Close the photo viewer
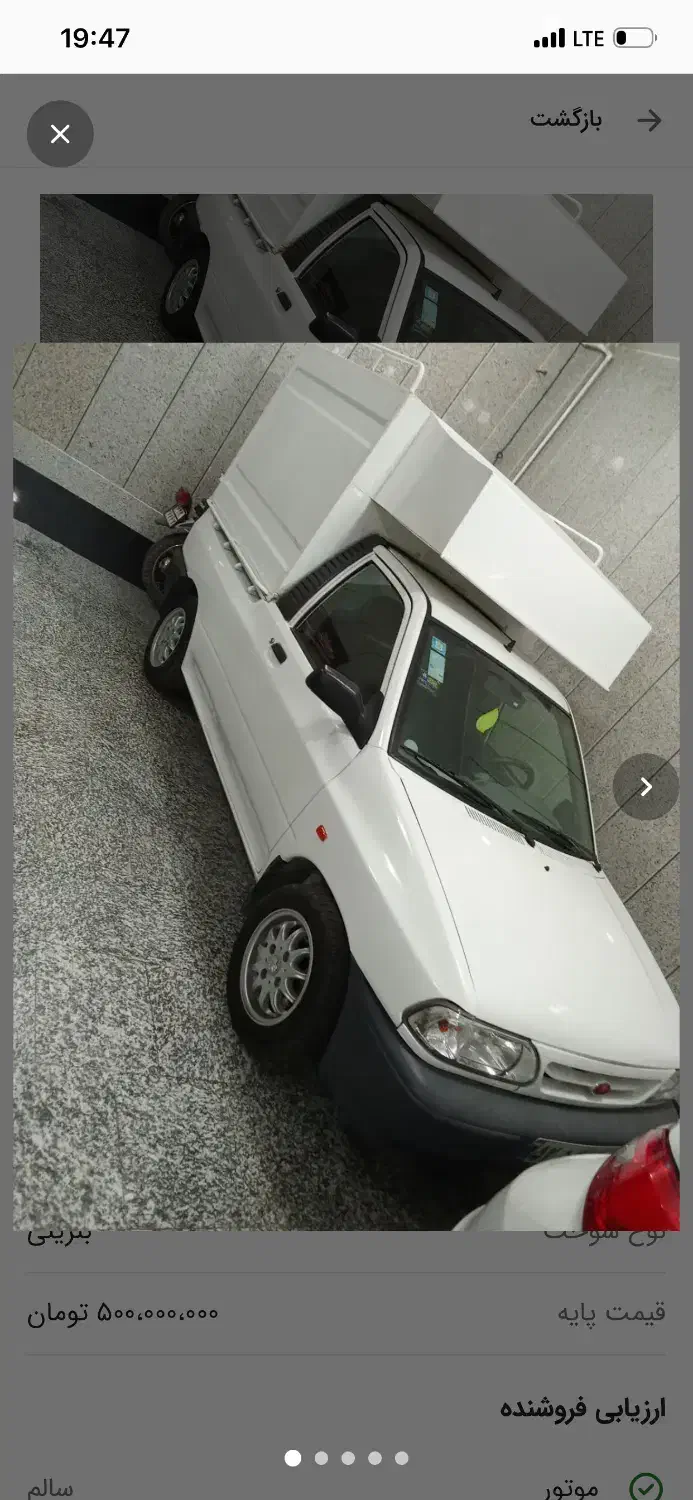Image resolution: width=693 pixels, height=1500 pixels. click(x=60, y=134)
